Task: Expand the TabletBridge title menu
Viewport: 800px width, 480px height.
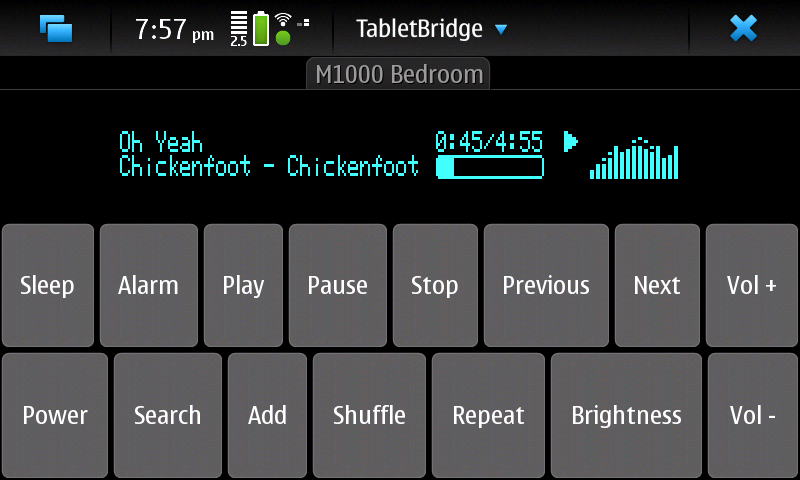Action: 432,29
